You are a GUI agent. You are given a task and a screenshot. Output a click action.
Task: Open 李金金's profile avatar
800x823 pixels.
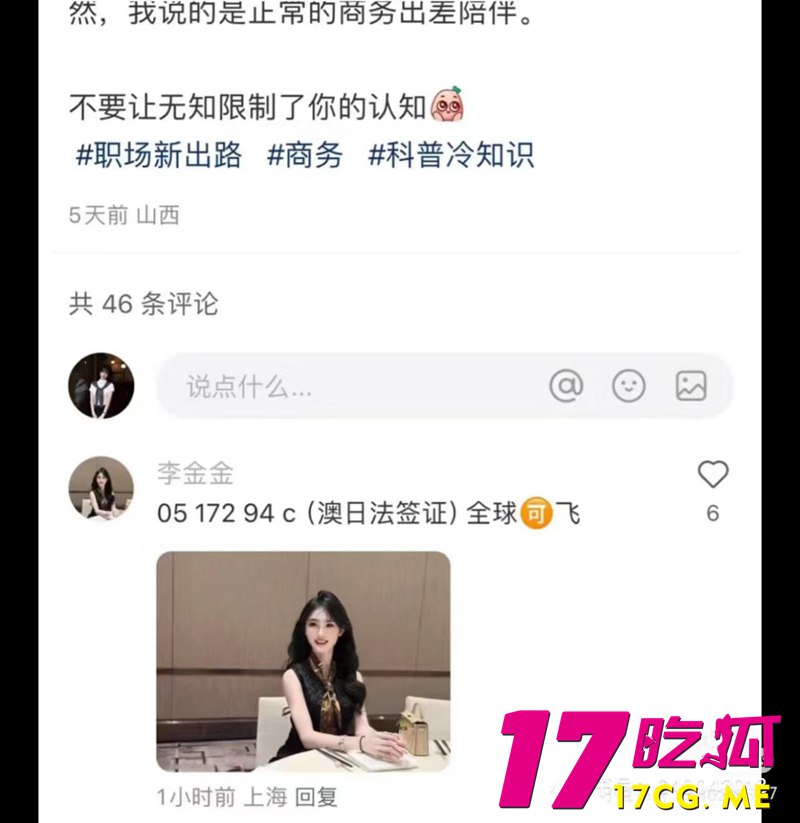101,489
